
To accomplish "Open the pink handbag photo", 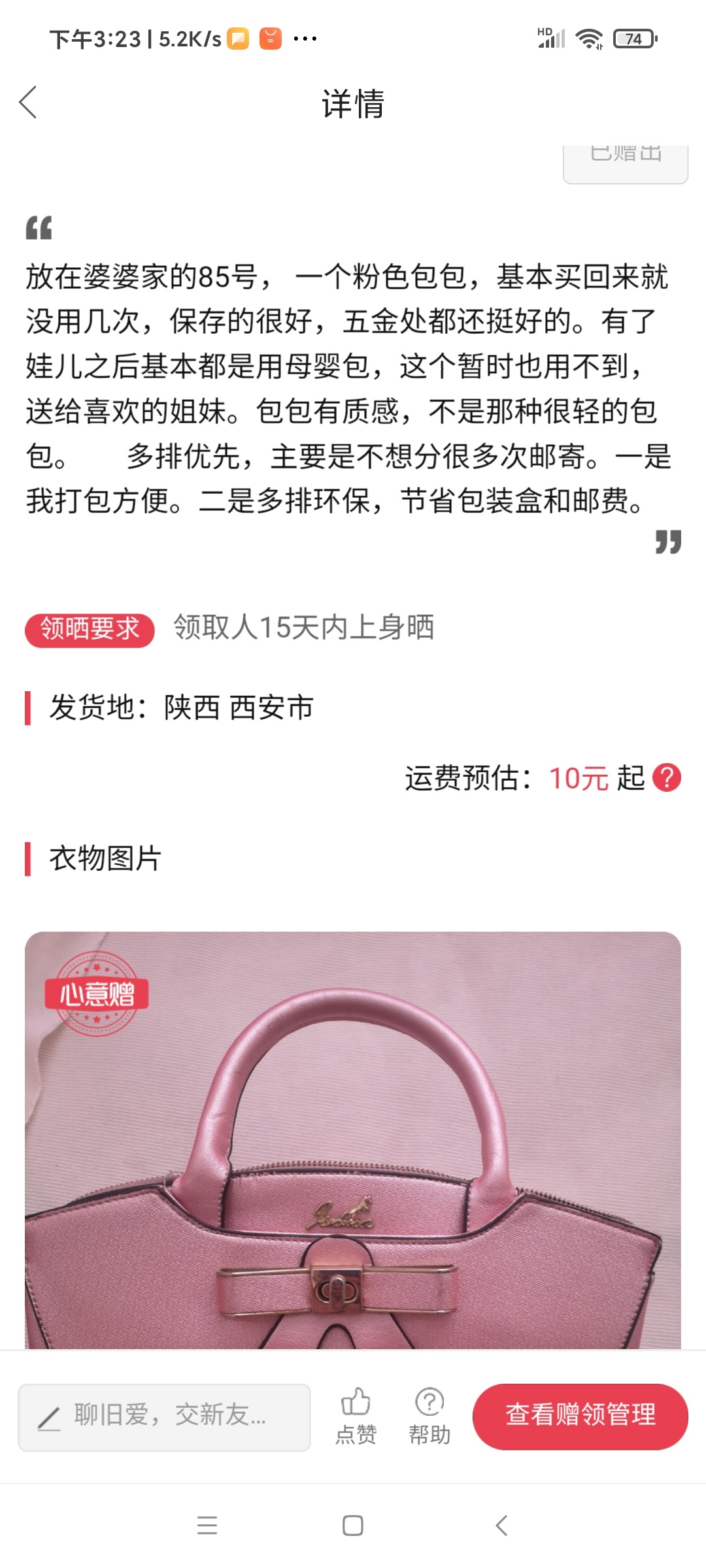I will pos(353,1140).
